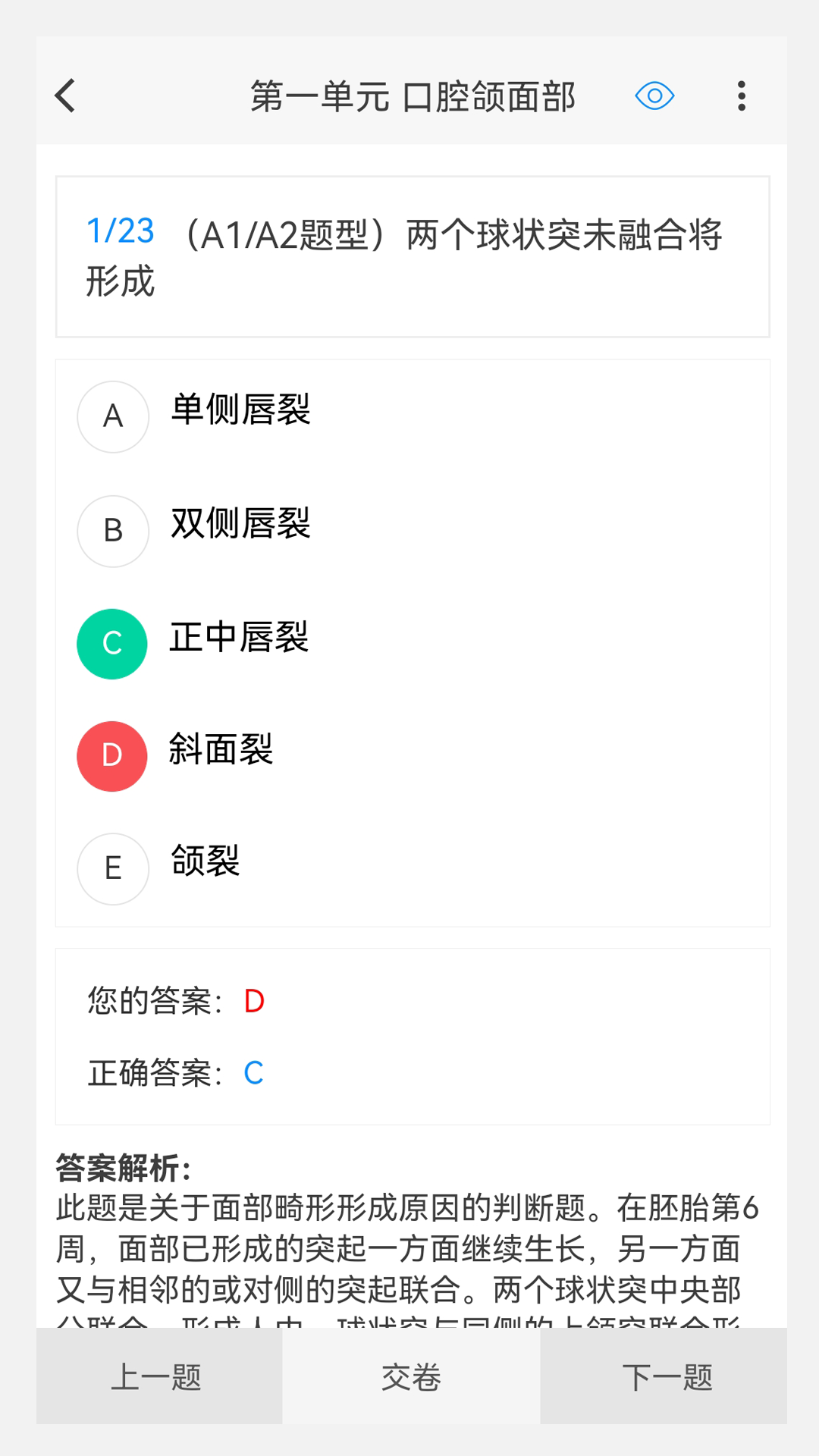Submit the exam with 交卷
The width and height of the screenshot is (819, 1456).
pos(411,1376)
